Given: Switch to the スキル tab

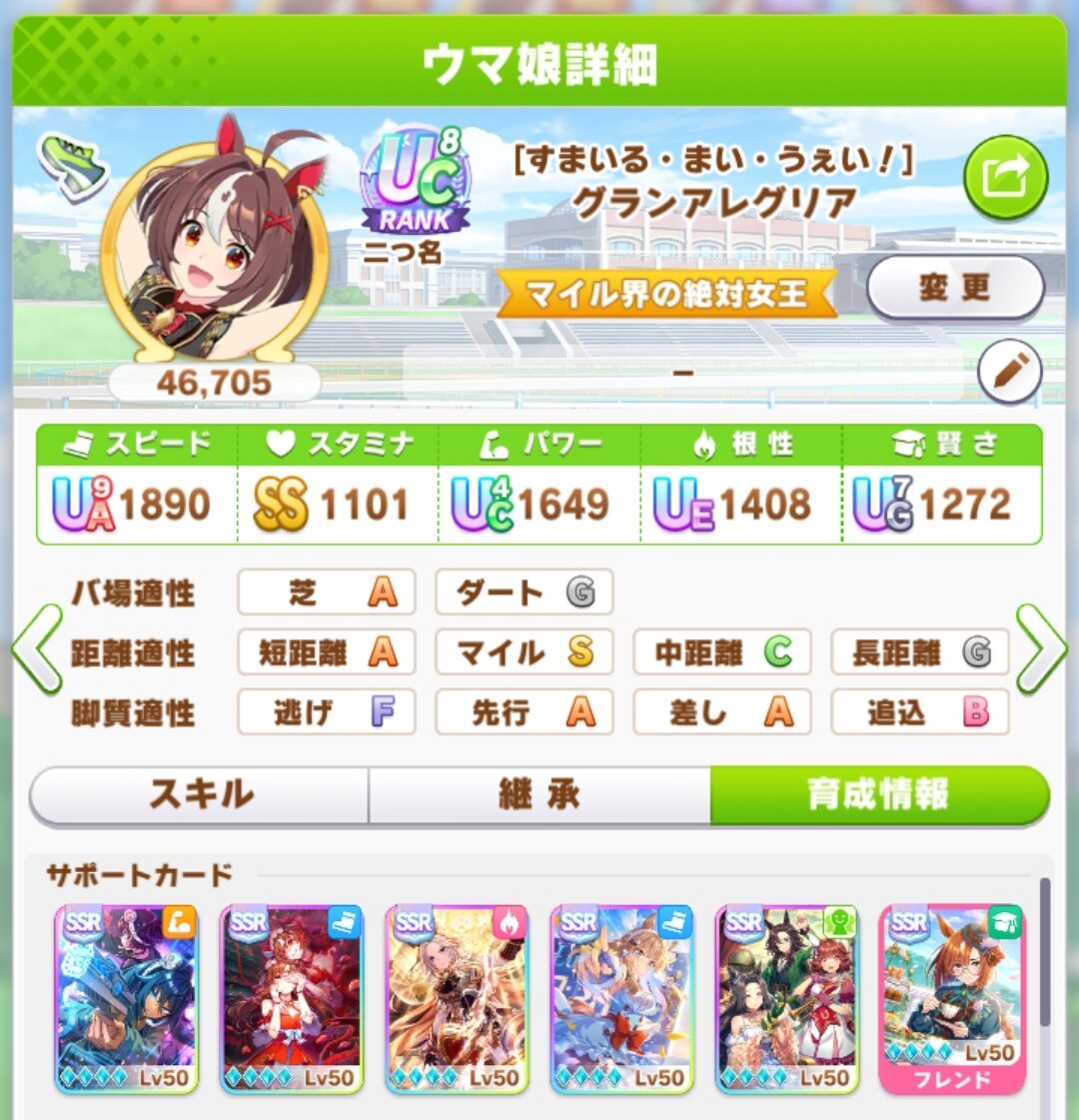Looking at the screenshot, I should click(x=200, y=795).
